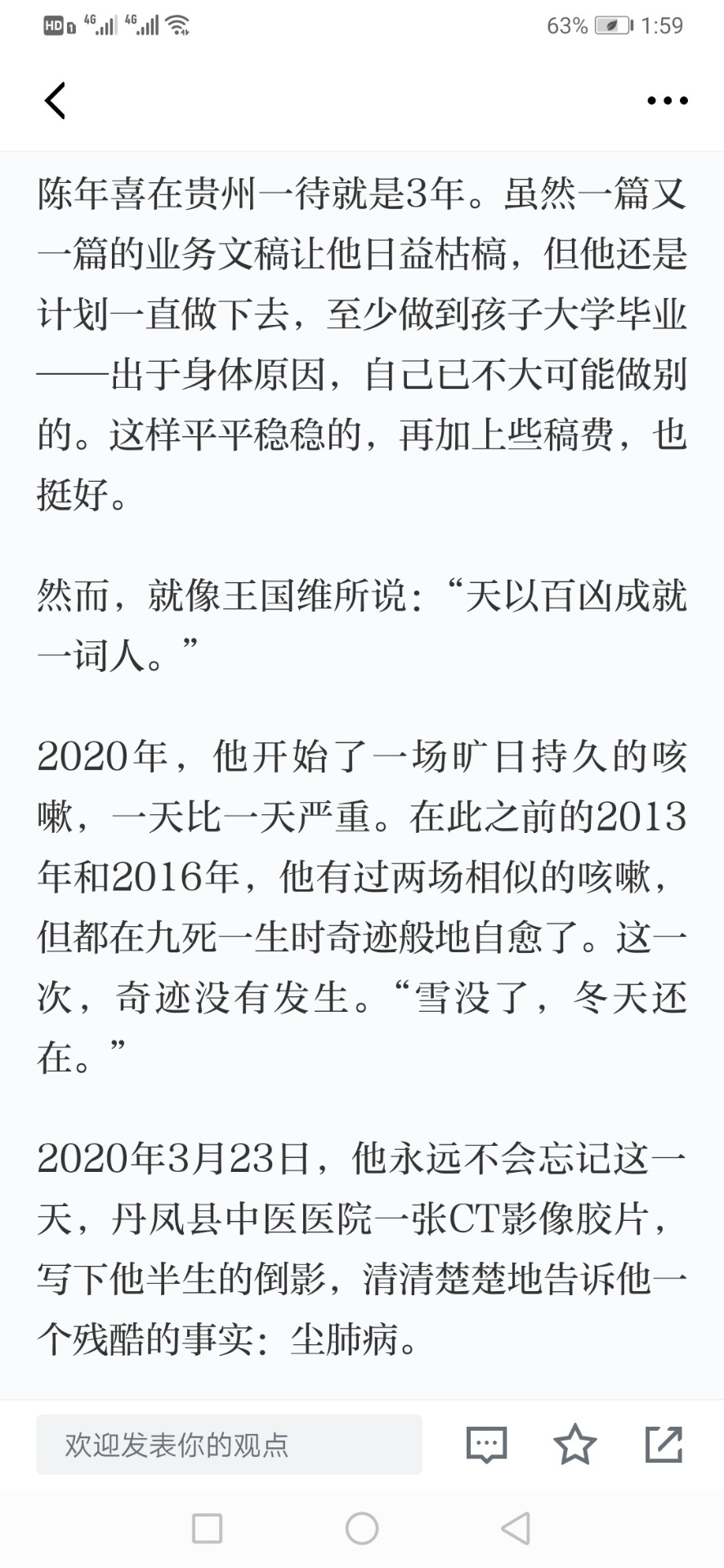
Task: Tap the system home button
Action: click(x=362, y=1528)
